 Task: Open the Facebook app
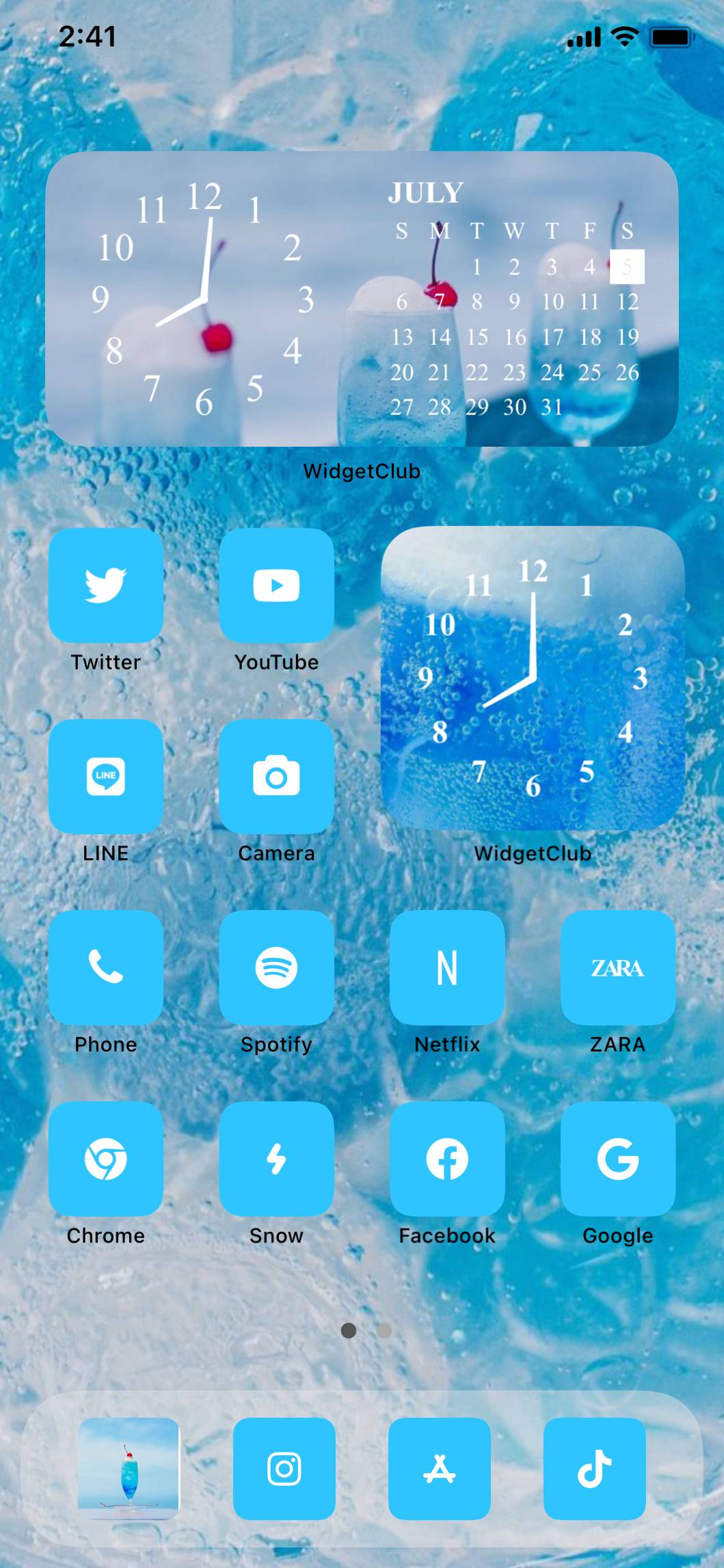[x=447, y=1159]
